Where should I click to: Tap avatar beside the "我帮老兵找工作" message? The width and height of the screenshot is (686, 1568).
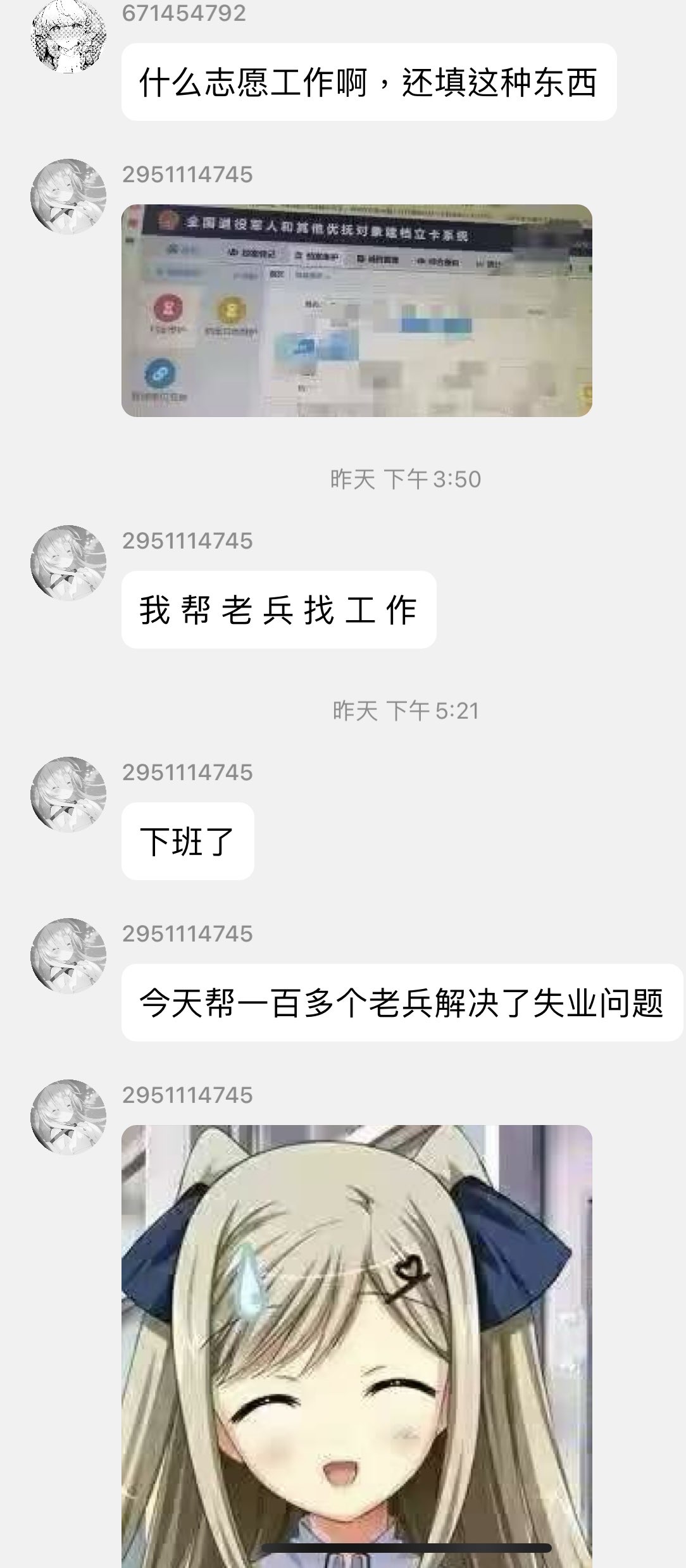pos(68,563)
